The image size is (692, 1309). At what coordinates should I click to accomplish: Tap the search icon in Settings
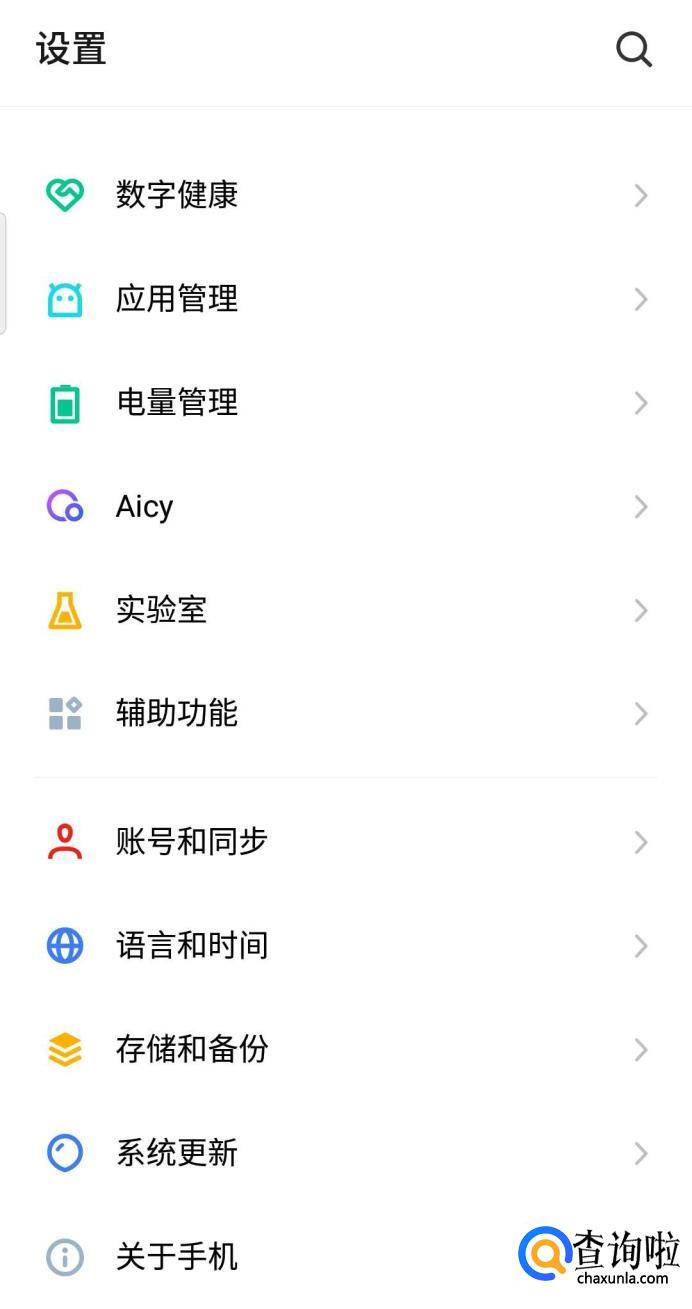coord(633,49)
